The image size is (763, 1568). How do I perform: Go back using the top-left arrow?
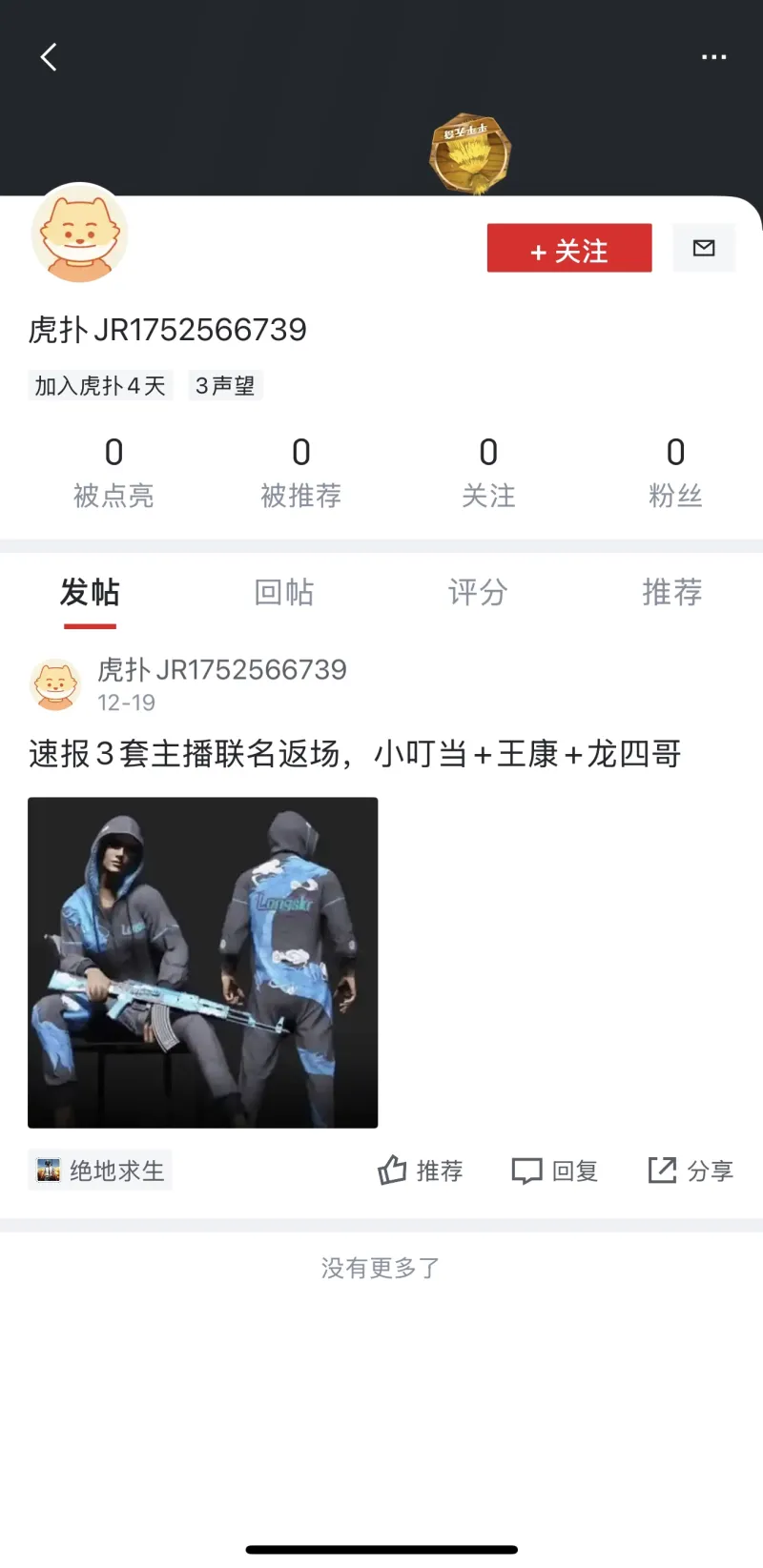[x=49, y=57]
